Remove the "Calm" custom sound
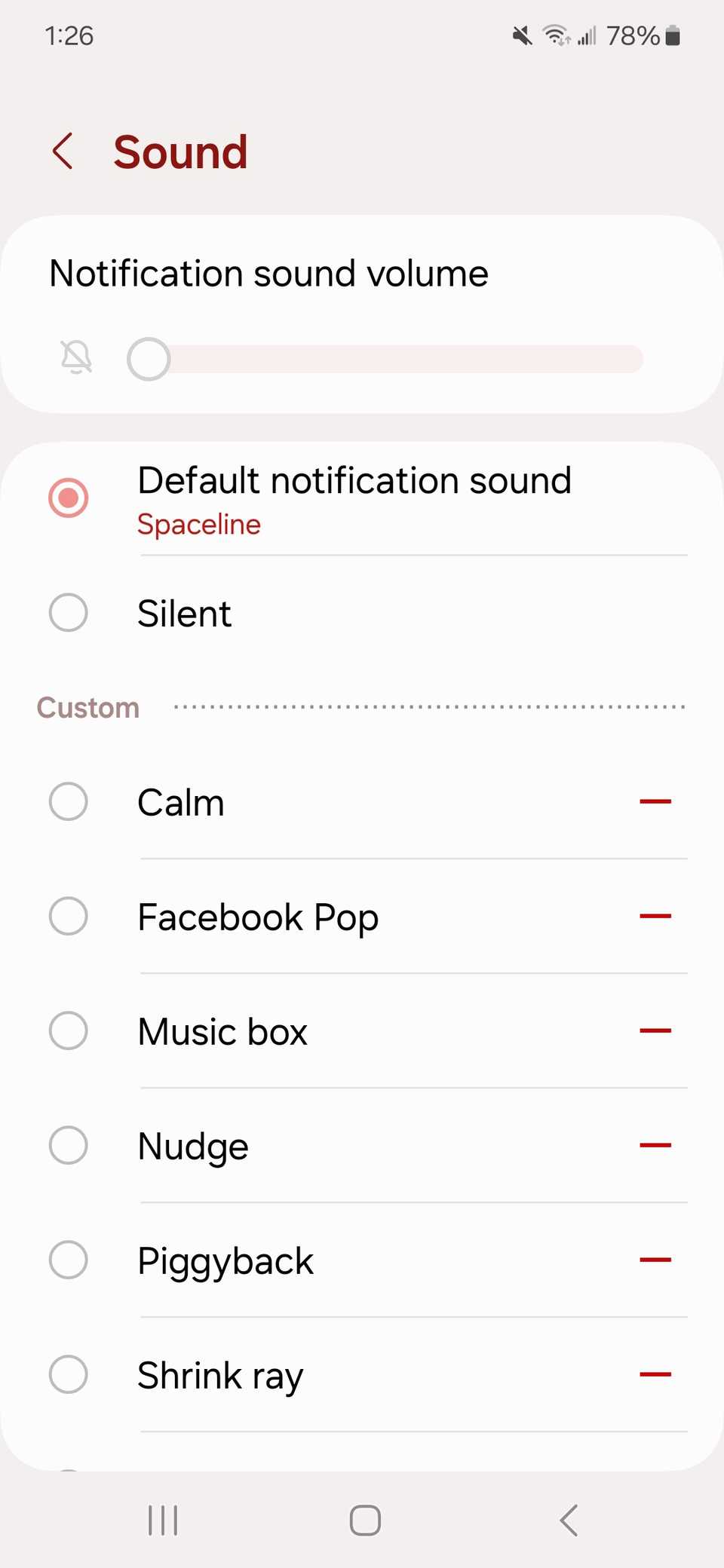This screenshot has height=1568, width=724. (656, 801)
